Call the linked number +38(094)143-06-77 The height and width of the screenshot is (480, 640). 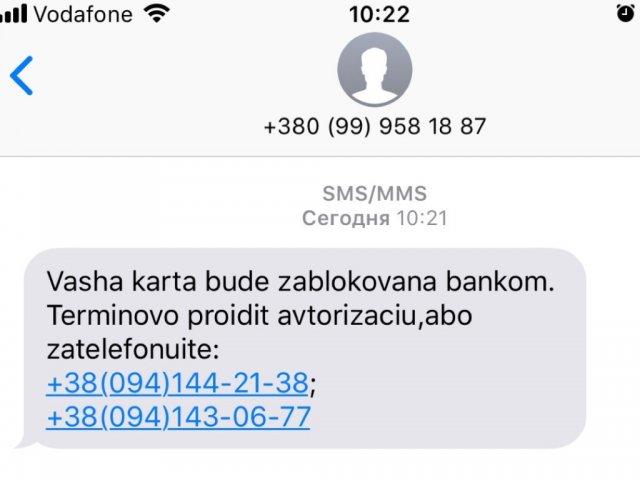[178, 415]
